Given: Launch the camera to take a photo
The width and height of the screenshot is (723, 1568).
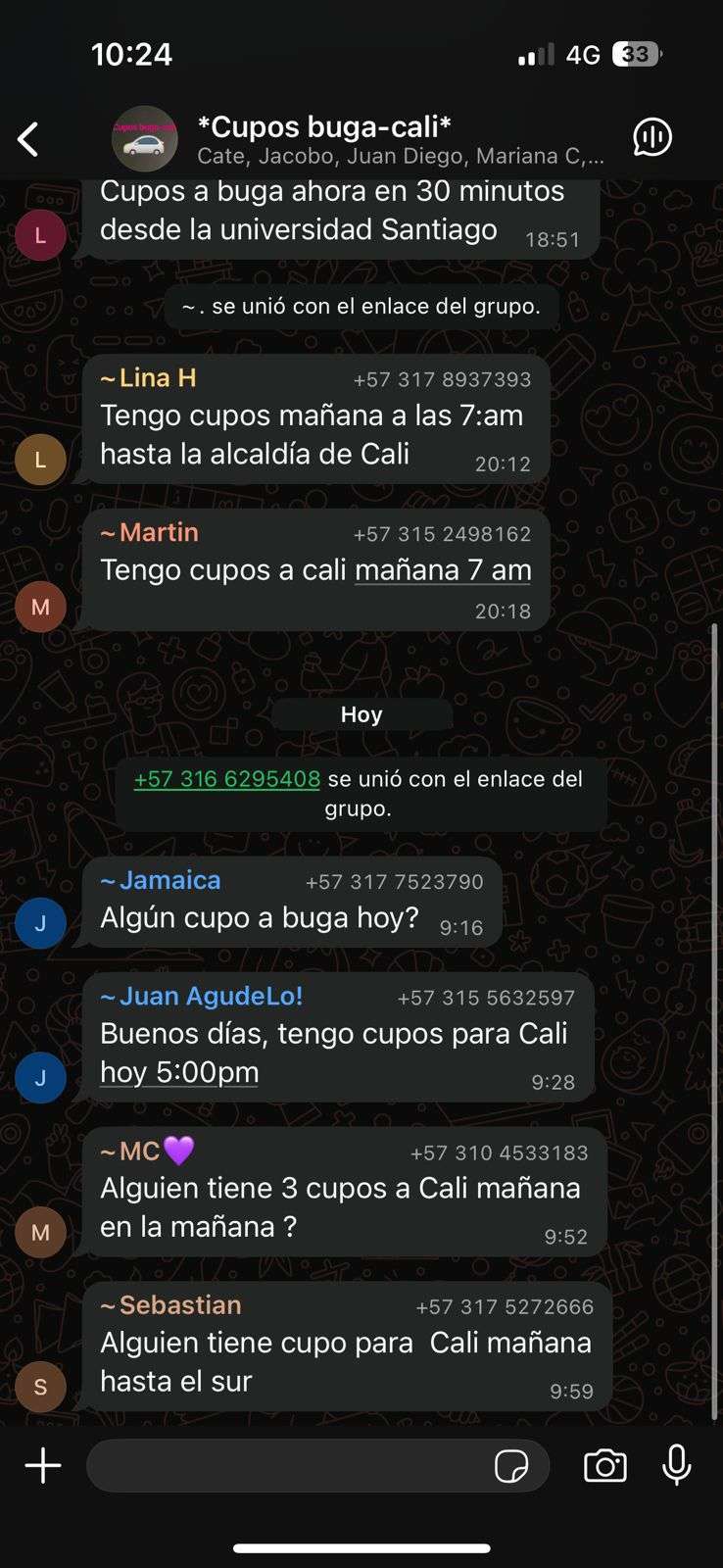Looking at the screenshot, I should click(605, 1466).
